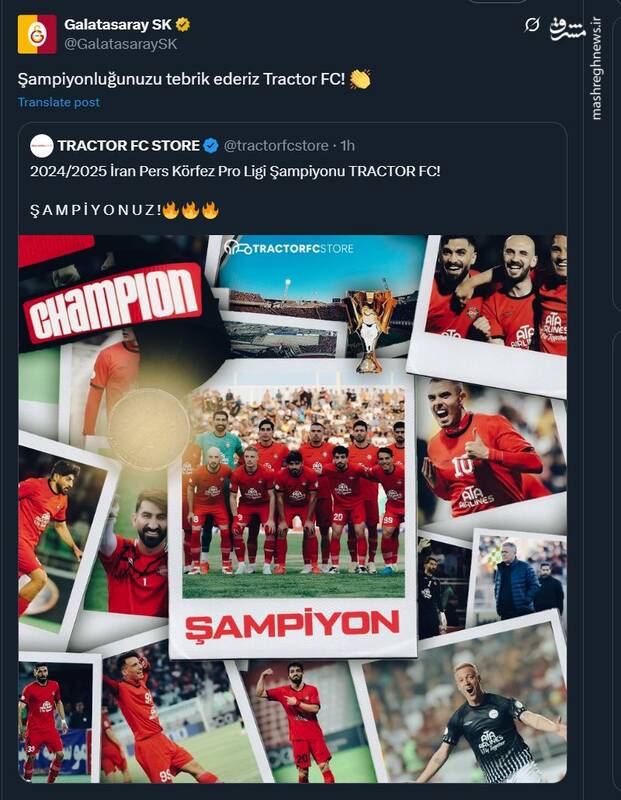Tap the Translate post link
621x800 pixels.
pyautogui.click(x=58, y=102)
